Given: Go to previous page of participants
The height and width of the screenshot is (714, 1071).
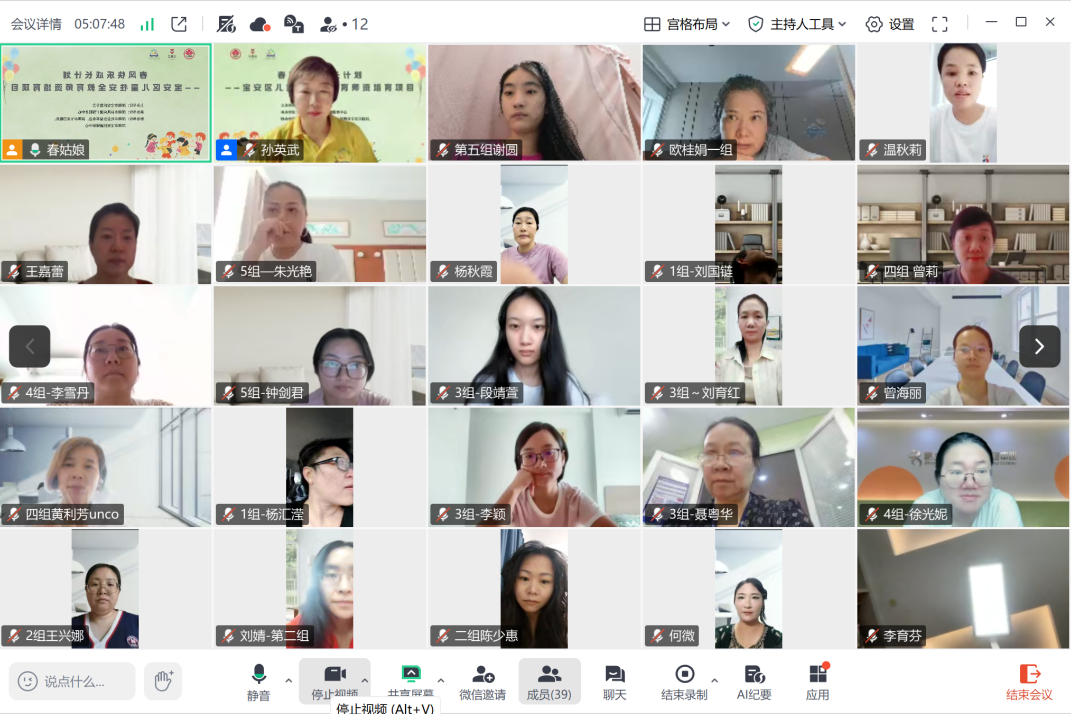Looking at the screenshot, I should point(30,346).
